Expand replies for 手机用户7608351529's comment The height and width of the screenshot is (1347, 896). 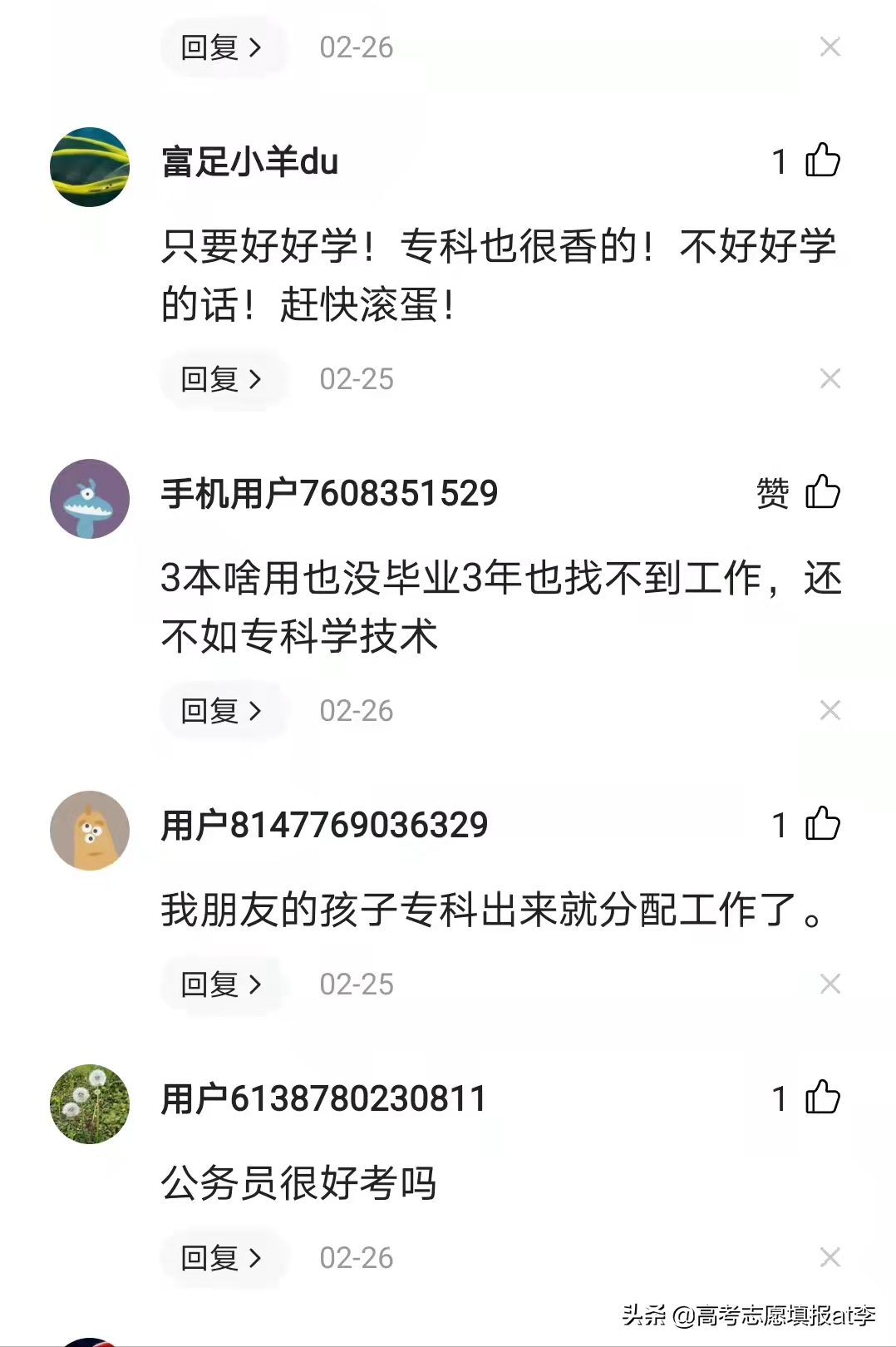coord(222,711)
